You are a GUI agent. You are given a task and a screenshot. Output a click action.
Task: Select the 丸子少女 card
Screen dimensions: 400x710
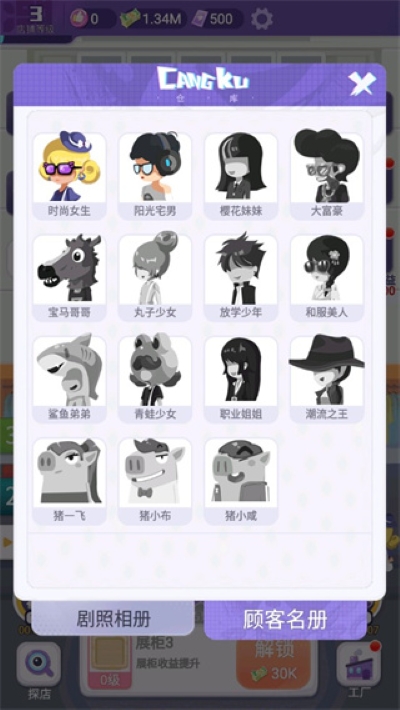(x=155, y=278)
